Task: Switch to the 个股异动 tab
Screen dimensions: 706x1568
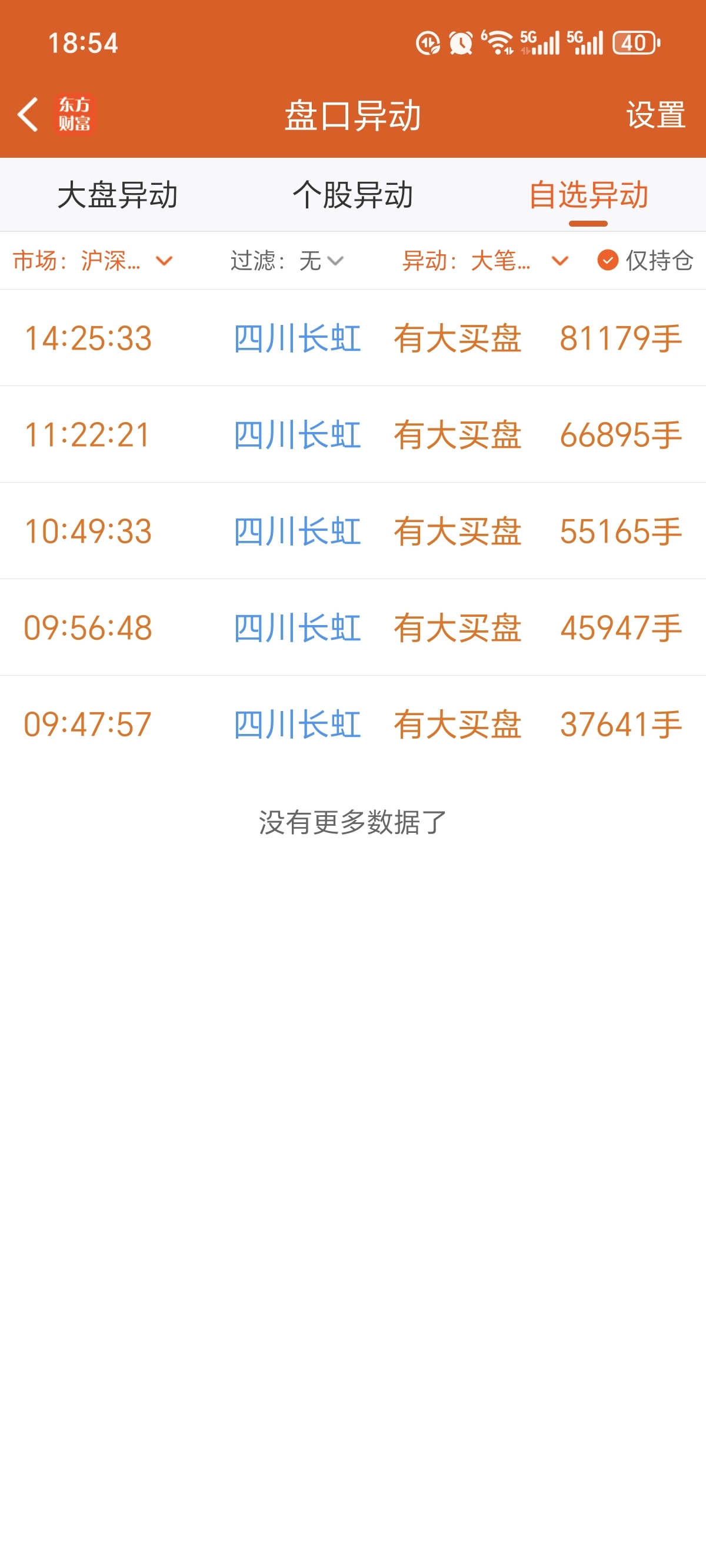Action: coord(353,195)
